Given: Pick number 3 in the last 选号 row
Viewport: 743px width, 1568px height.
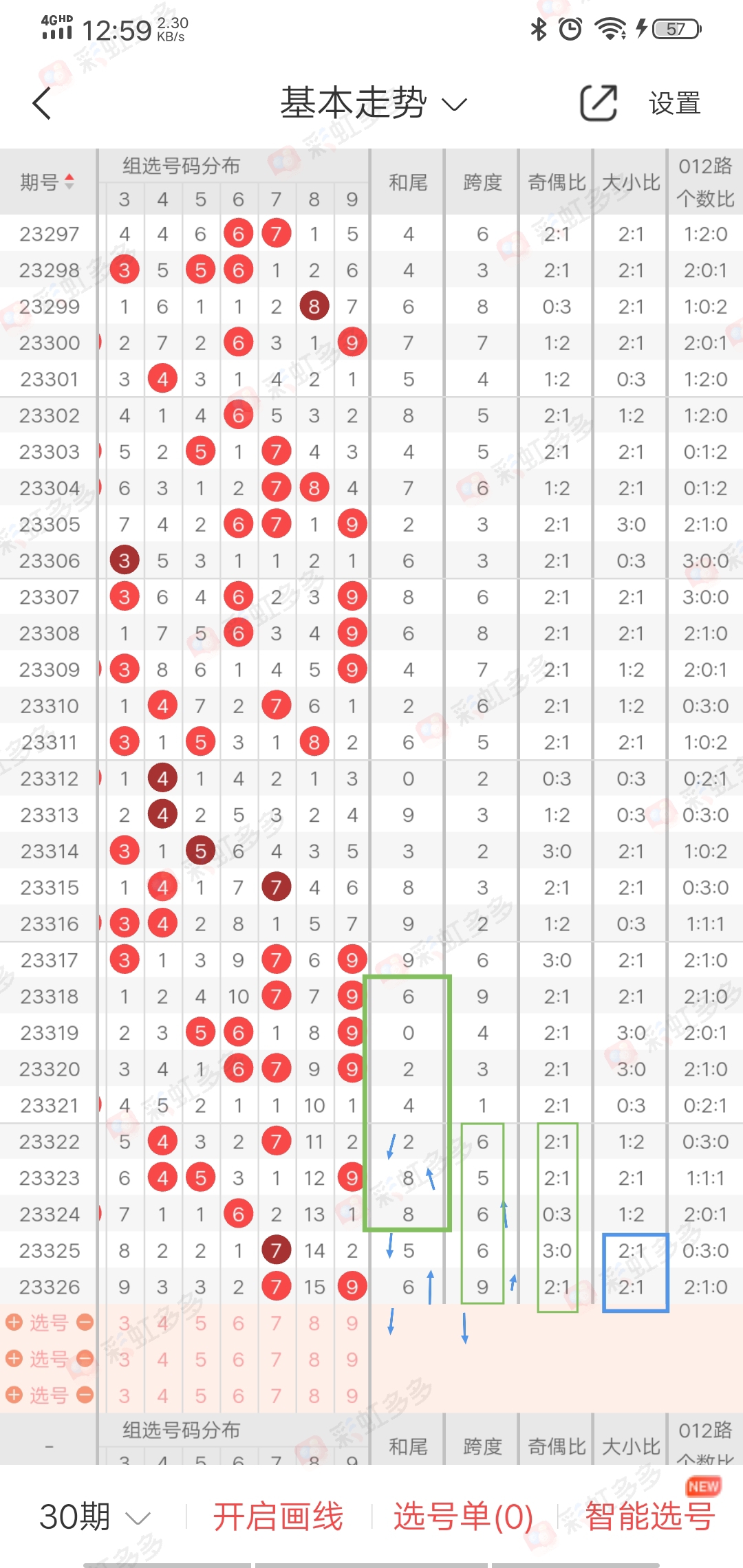Looking at the screenshot, I should [x=125, y=1395].
